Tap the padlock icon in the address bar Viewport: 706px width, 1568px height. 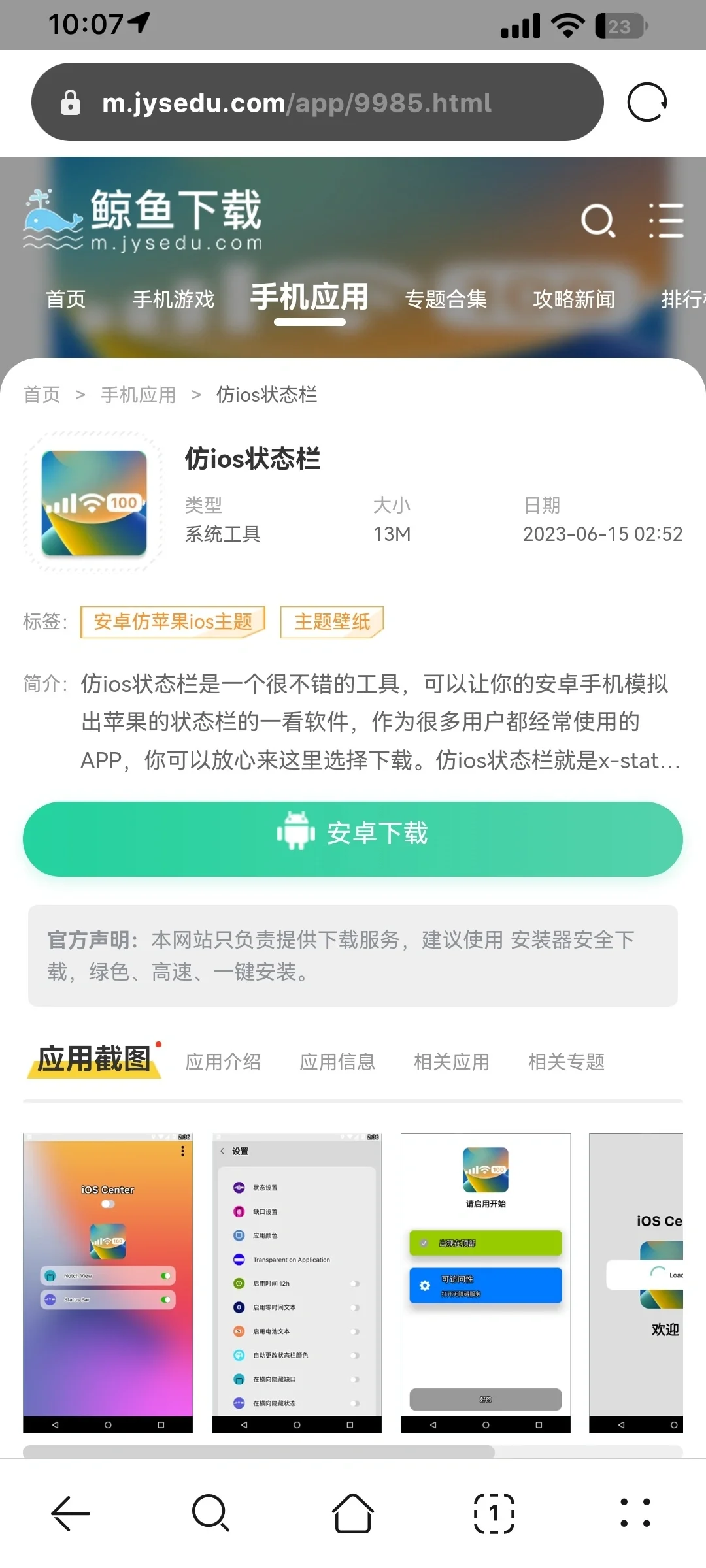[72, 103]
